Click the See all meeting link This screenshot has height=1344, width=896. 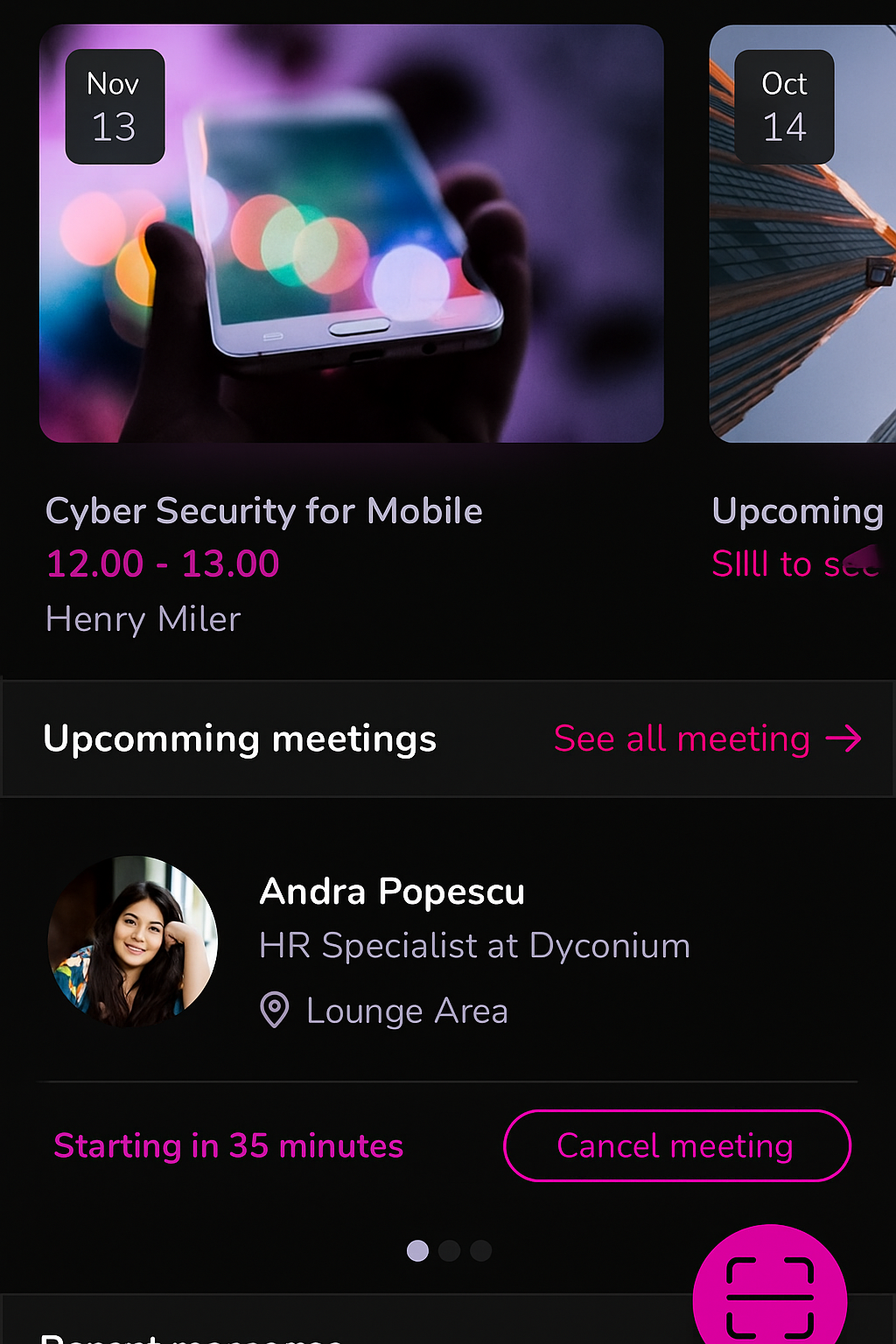pos(682,739)
